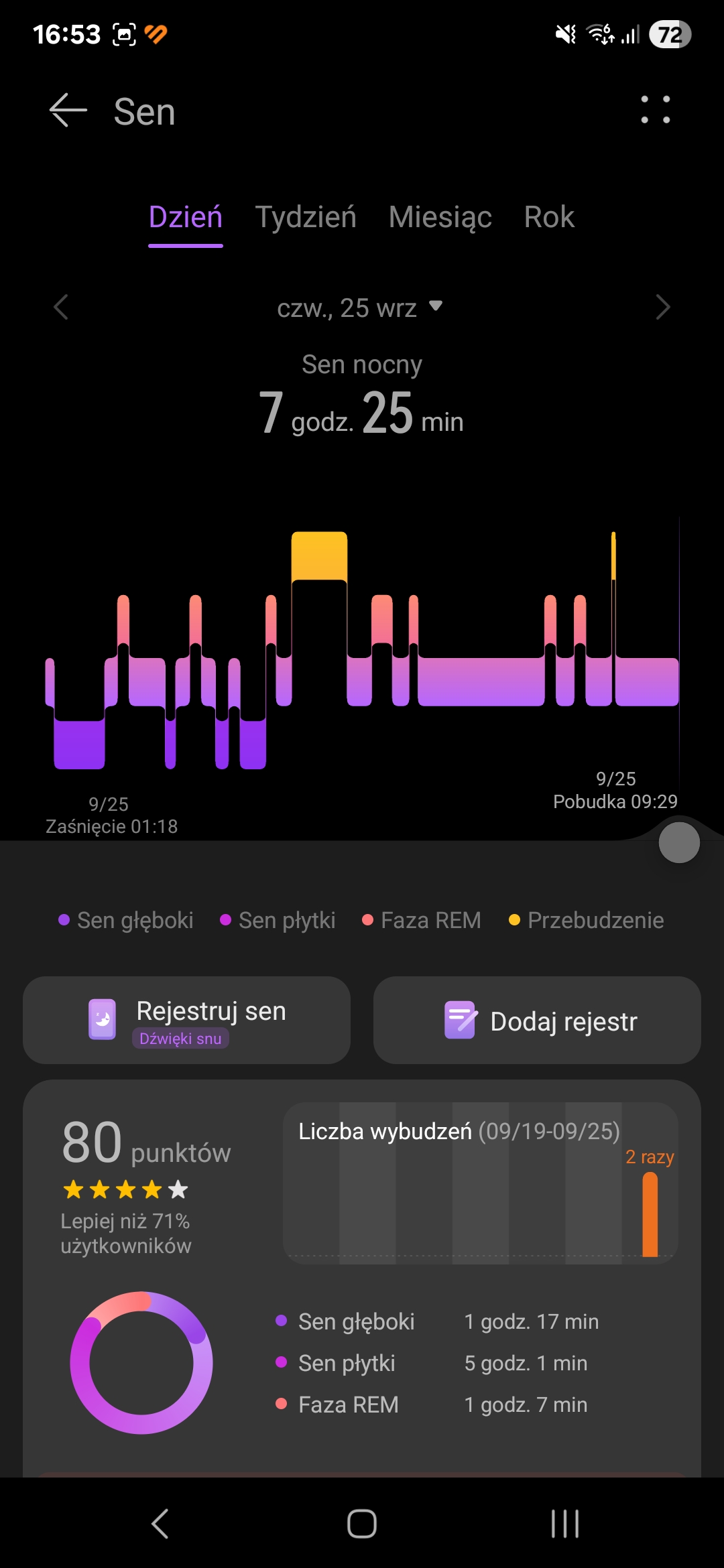This screenshot has height=1568, width=724.
Task: Show the next day's sleep data
Action: click(x=662, y=308)
